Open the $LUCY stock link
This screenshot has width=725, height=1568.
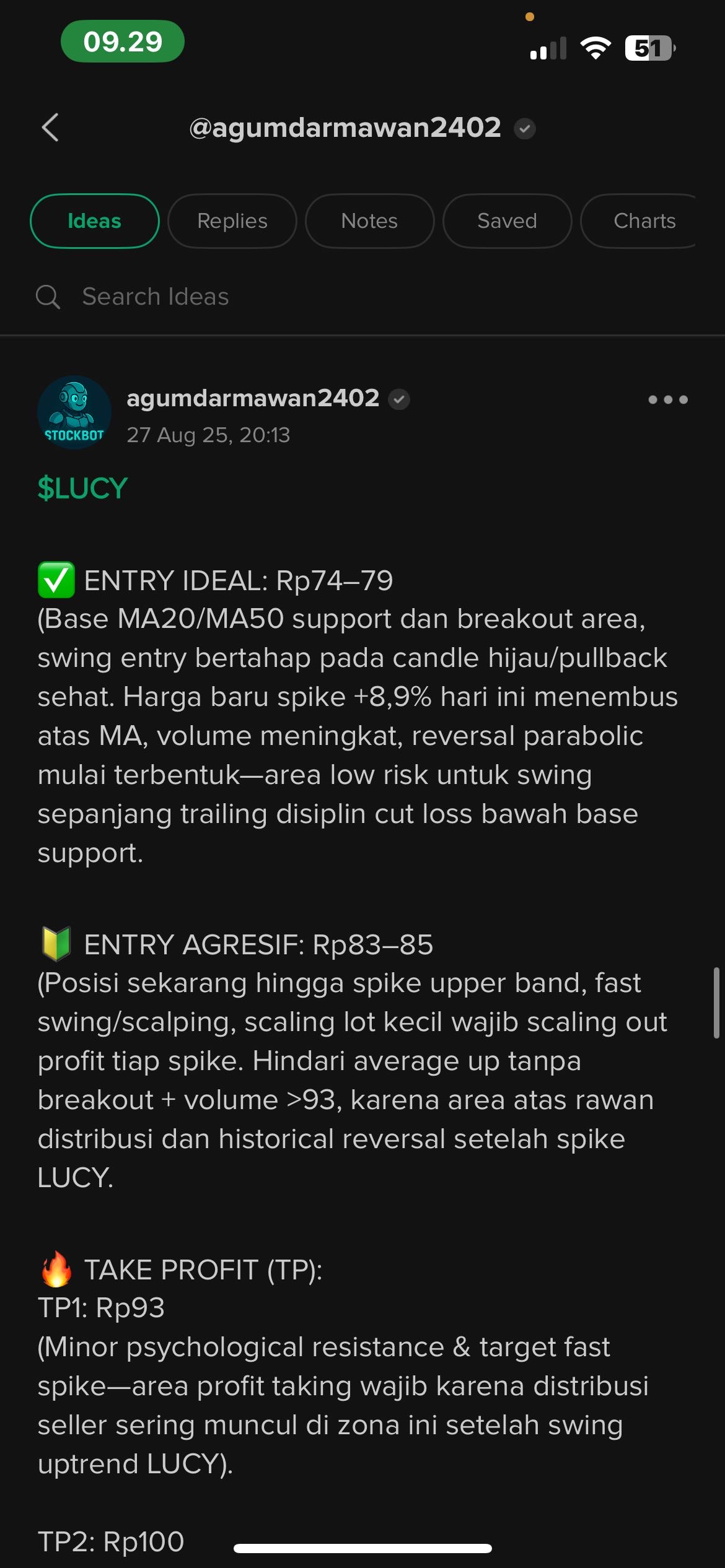pos(82,488)
